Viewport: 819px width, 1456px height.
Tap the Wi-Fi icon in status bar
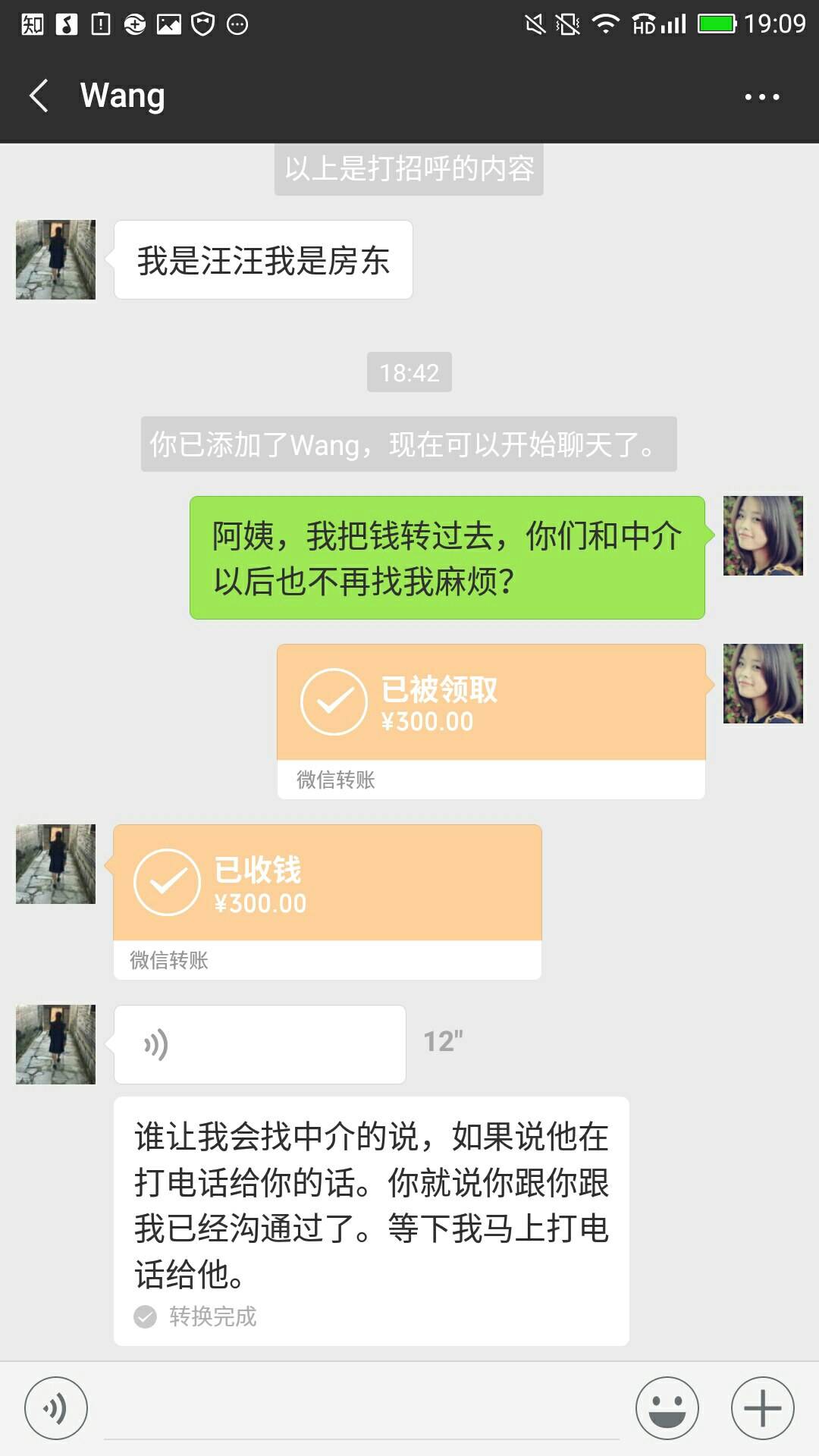coord(604,23)
